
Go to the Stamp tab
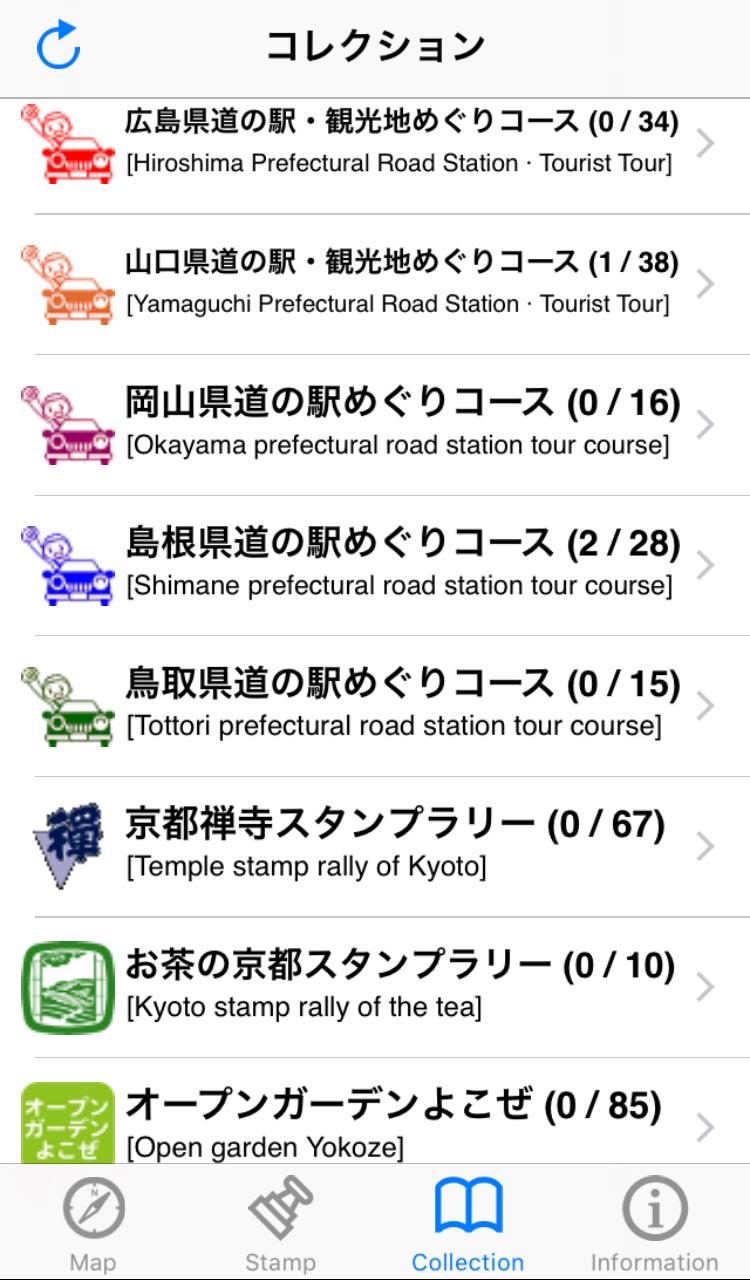pos(281,1224)
